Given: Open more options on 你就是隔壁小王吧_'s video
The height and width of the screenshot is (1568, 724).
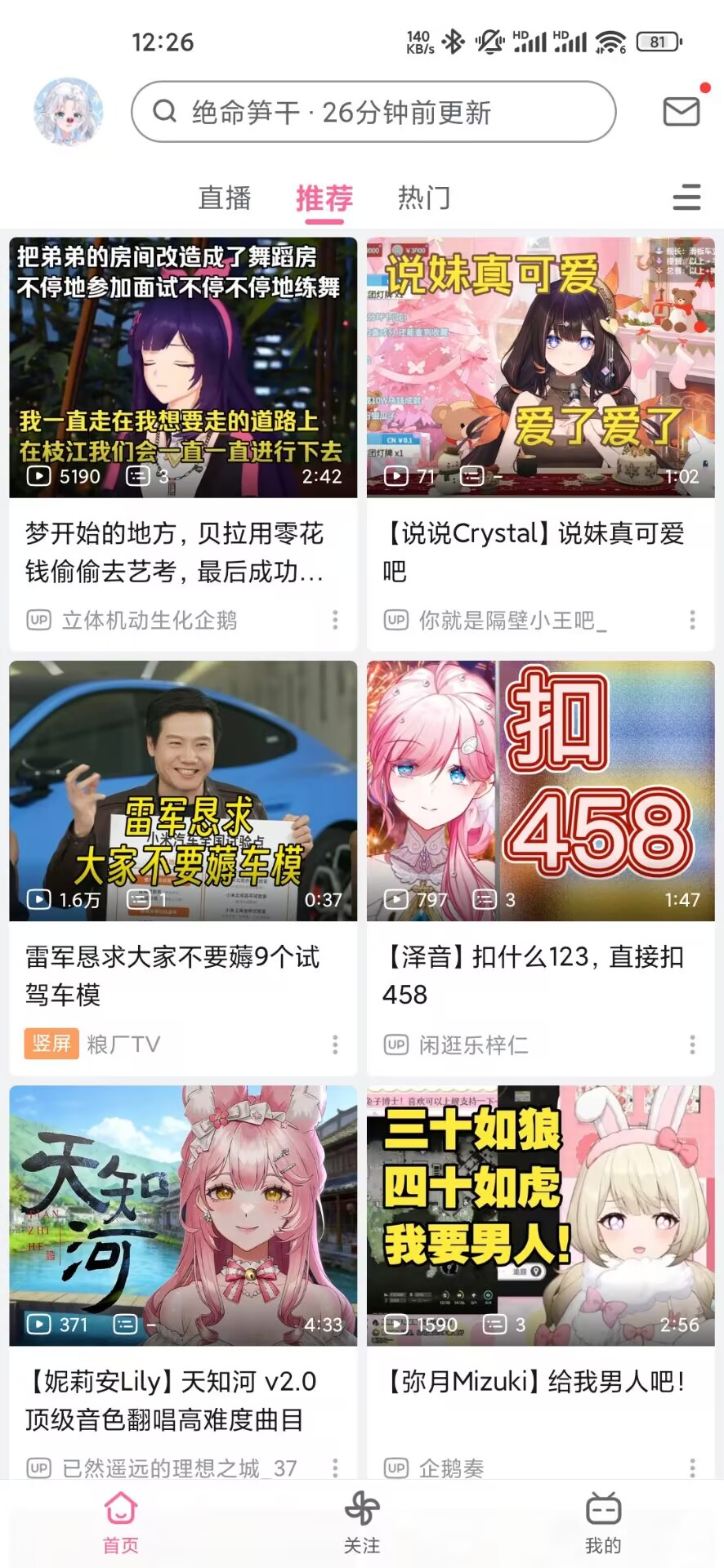Looking at the screenshot, I should click(692, 620).
